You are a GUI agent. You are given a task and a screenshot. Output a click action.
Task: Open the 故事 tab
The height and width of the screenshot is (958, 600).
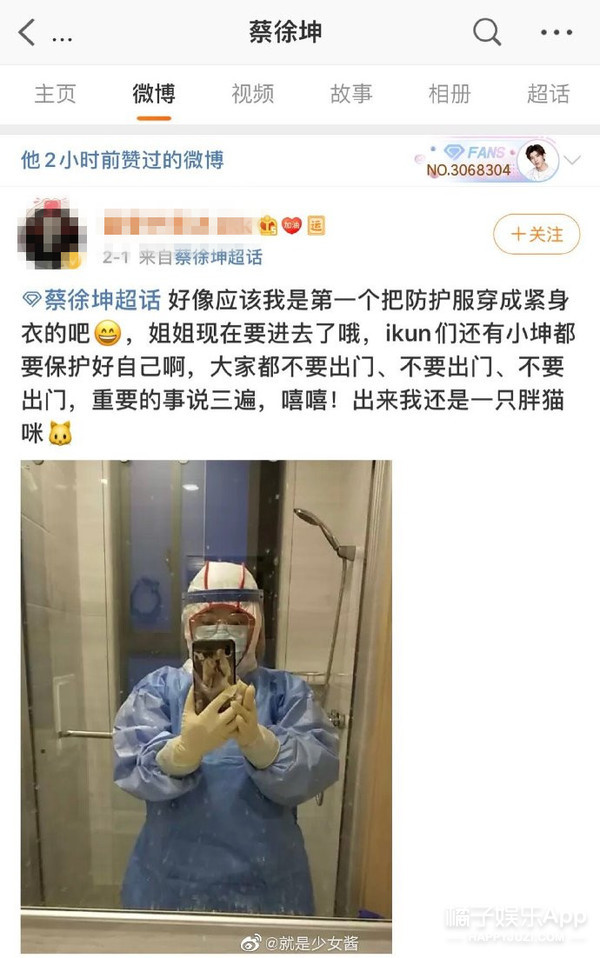tap(351, 94)
